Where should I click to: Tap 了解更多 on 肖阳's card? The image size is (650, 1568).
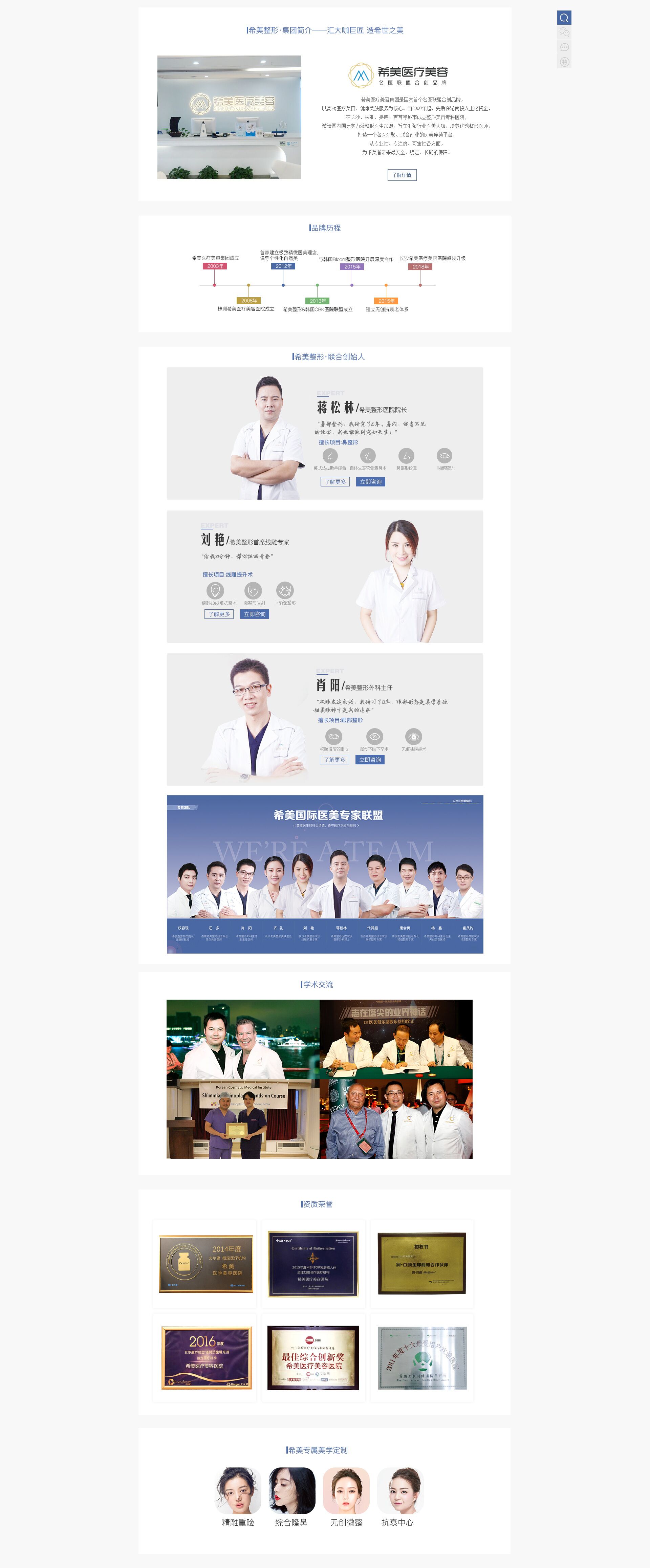(x=334, y=760)
